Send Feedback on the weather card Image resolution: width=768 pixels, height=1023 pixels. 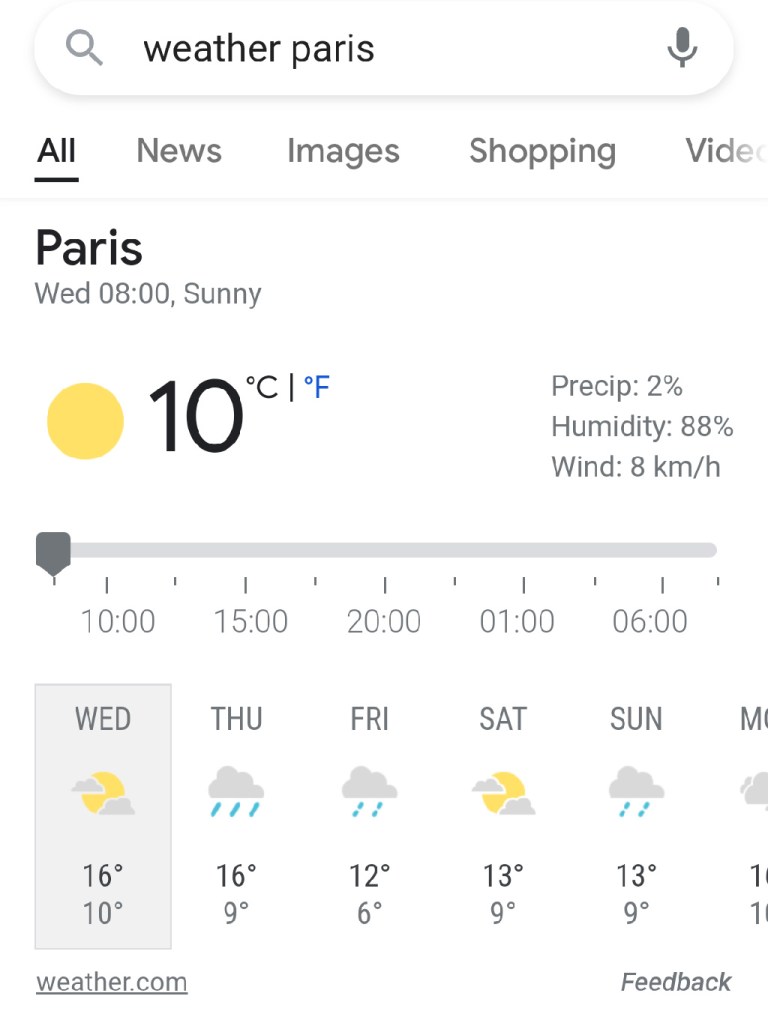676,982
